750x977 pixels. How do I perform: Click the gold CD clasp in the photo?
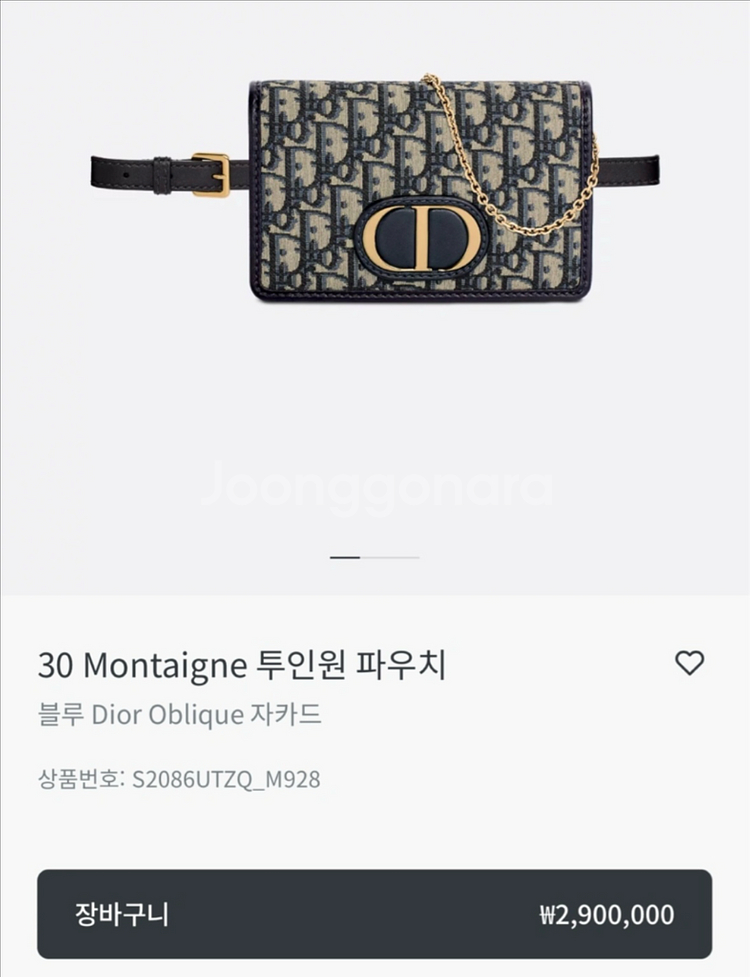click(x=420, y=240)
